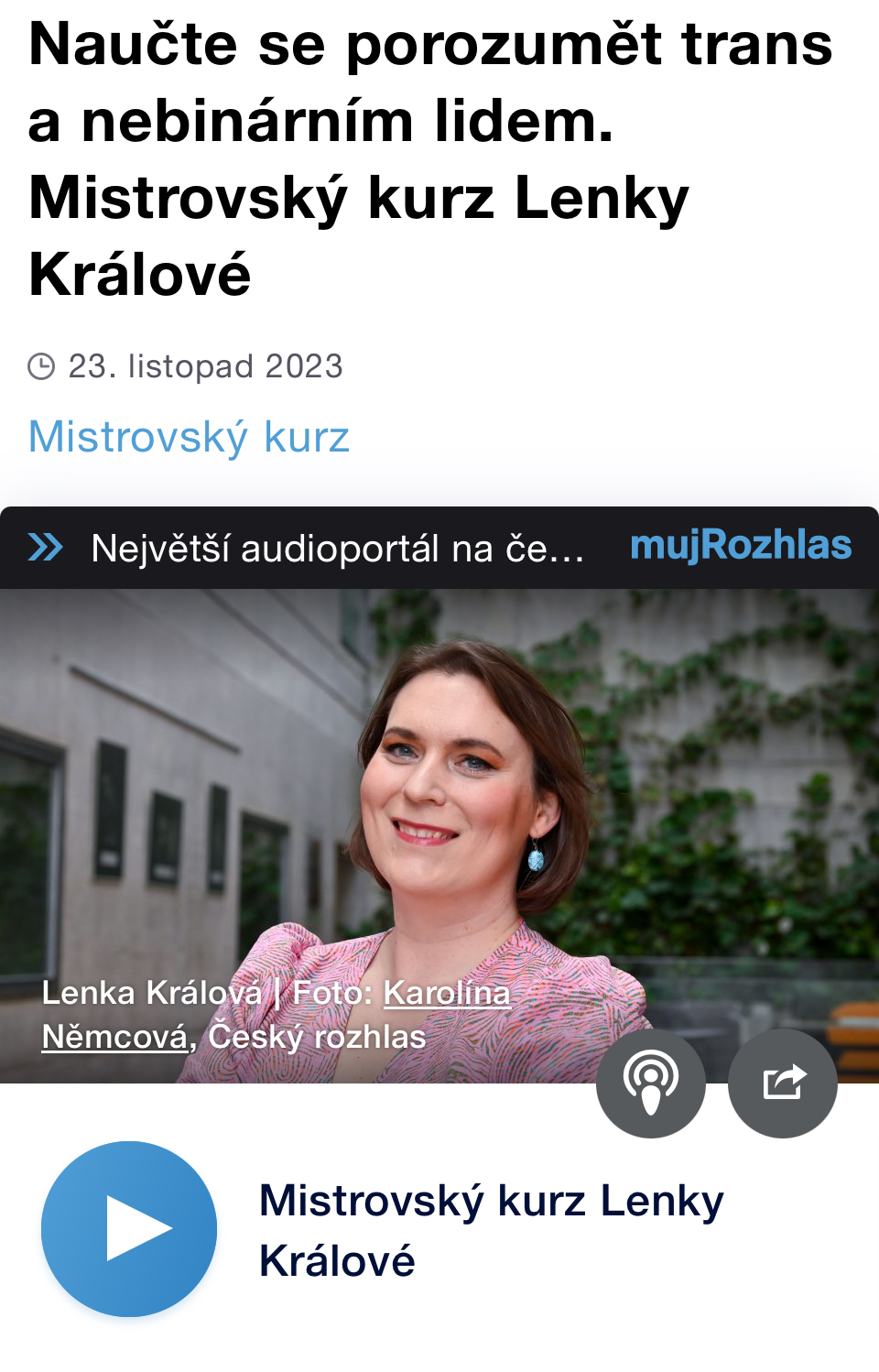The height and width of the screenshot is (1372, 879).
Task: Open the podcast subscription icon
Action: coord(651,1083)
